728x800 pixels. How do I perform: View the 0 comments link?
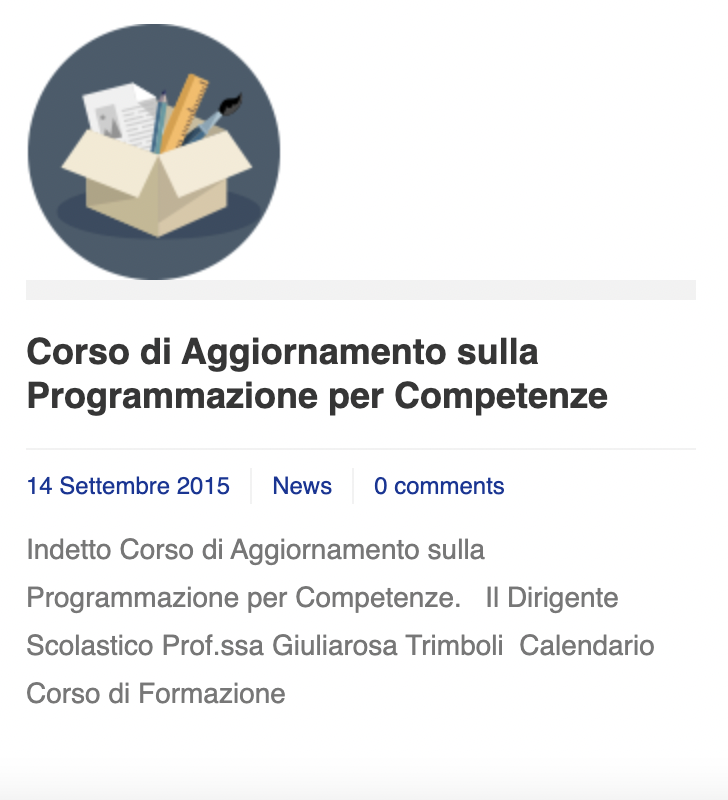point(439,486)
